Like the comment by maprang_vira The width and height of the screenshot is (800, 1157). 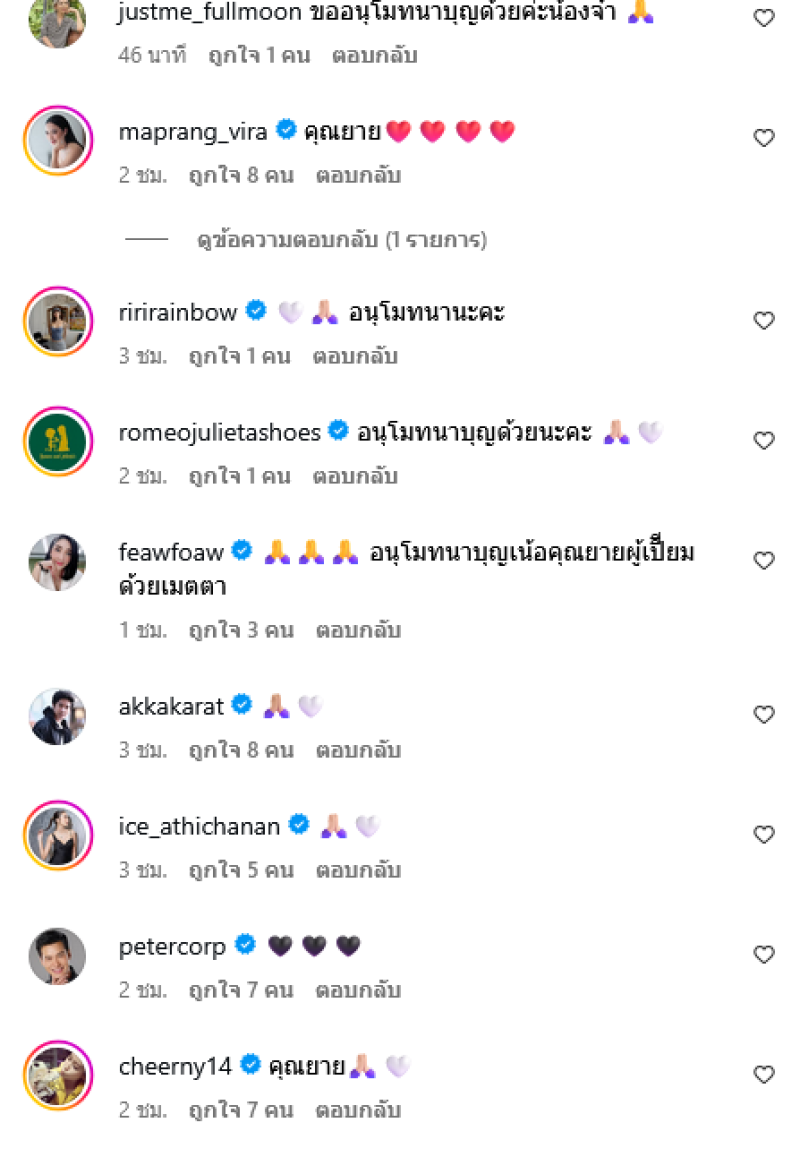[x=764, y=138]
